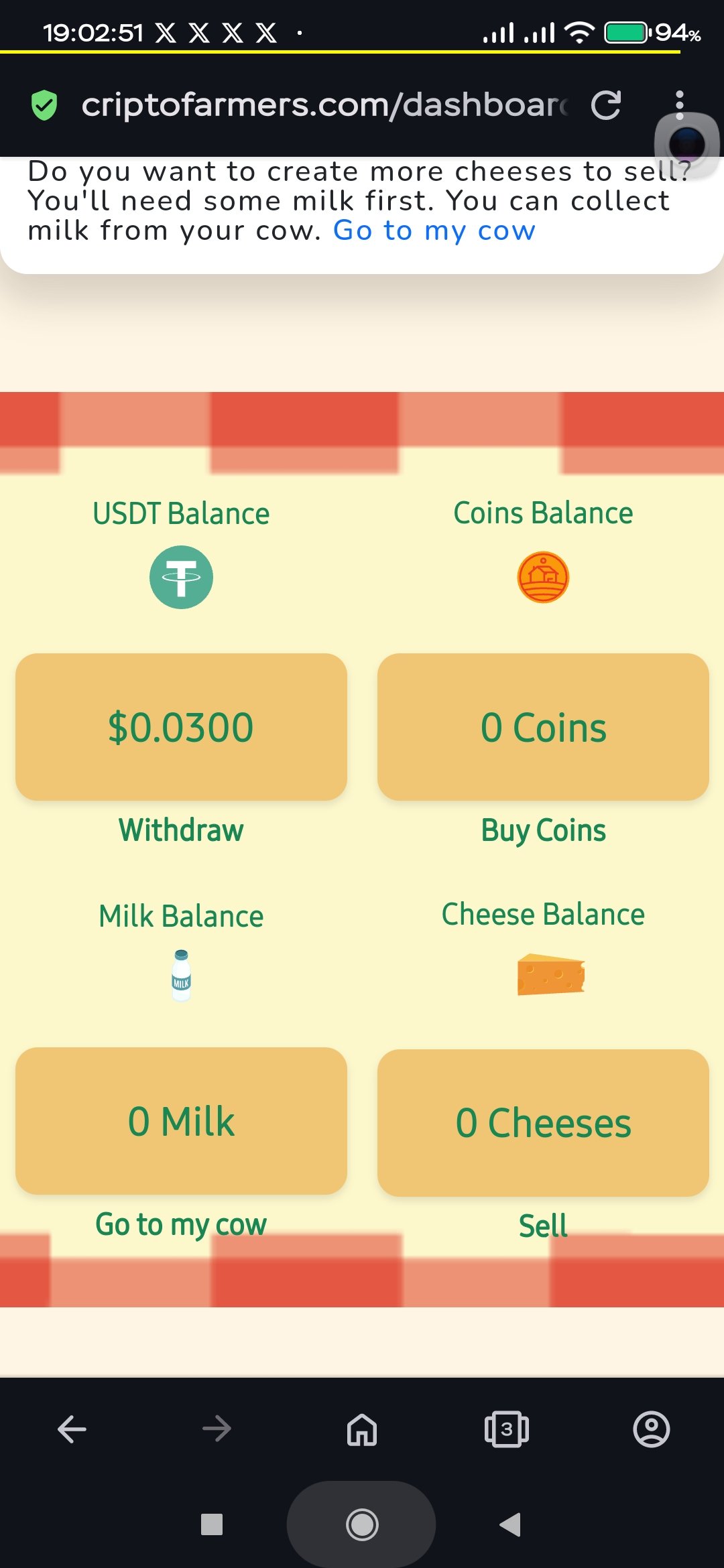Viewport: 724px width, 1568px height.
Task: Open Buy Coins
Action: tap(543, 830)
